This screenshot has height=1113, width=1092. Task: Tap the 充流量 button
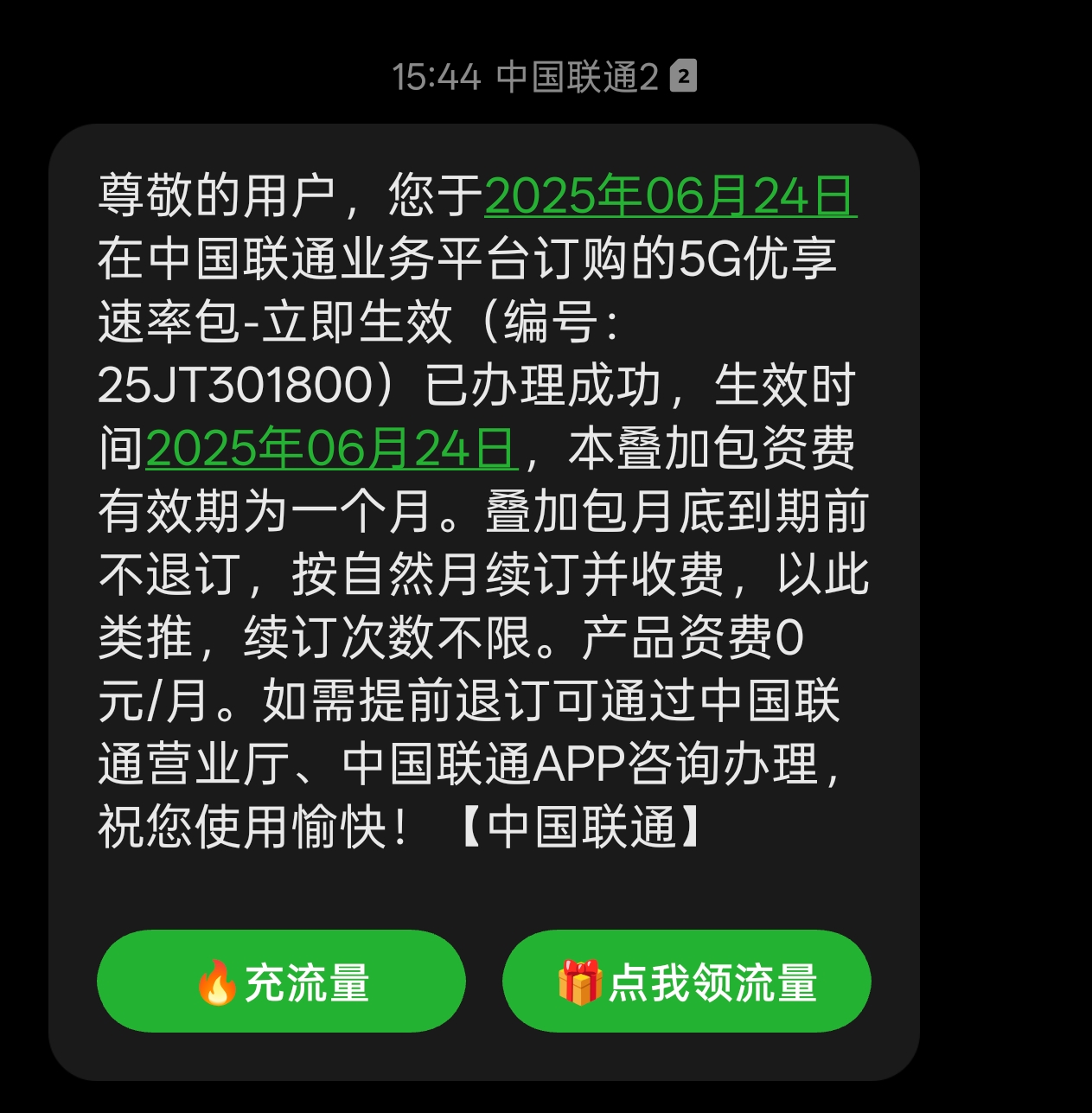point(281,982)
